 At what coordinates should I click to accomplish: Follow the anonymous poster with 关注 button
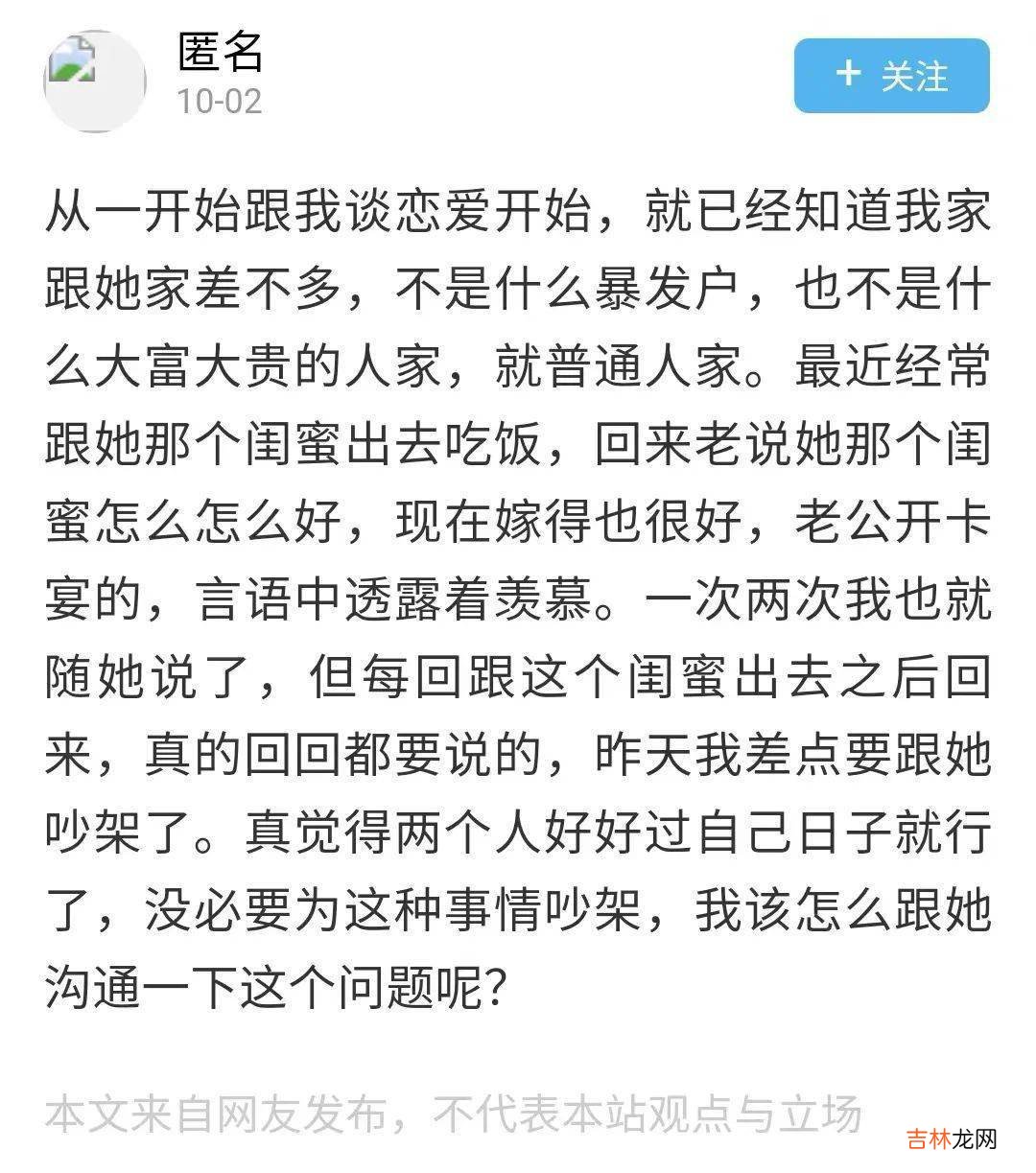coord(891,76)
